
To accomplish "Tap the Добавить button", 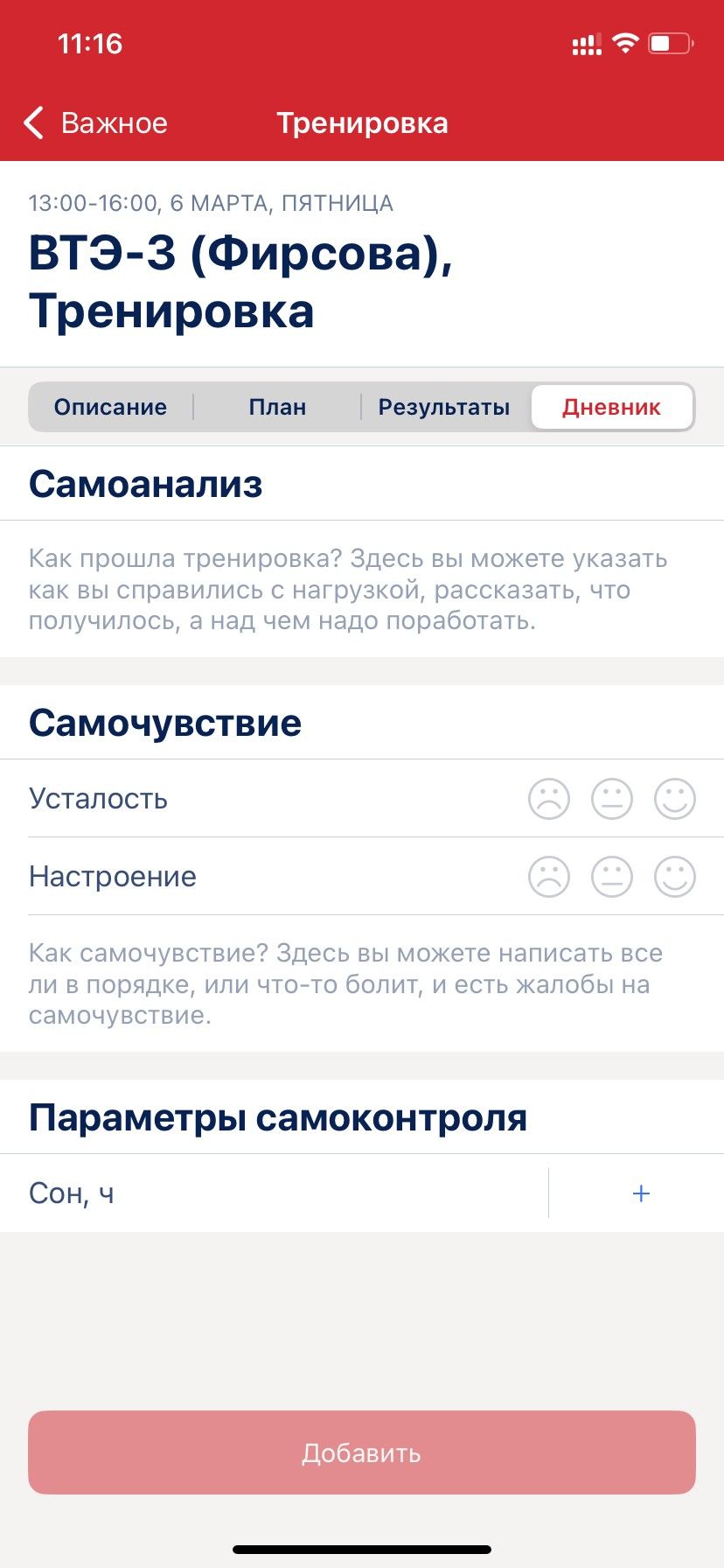I will pos(362,1453).
